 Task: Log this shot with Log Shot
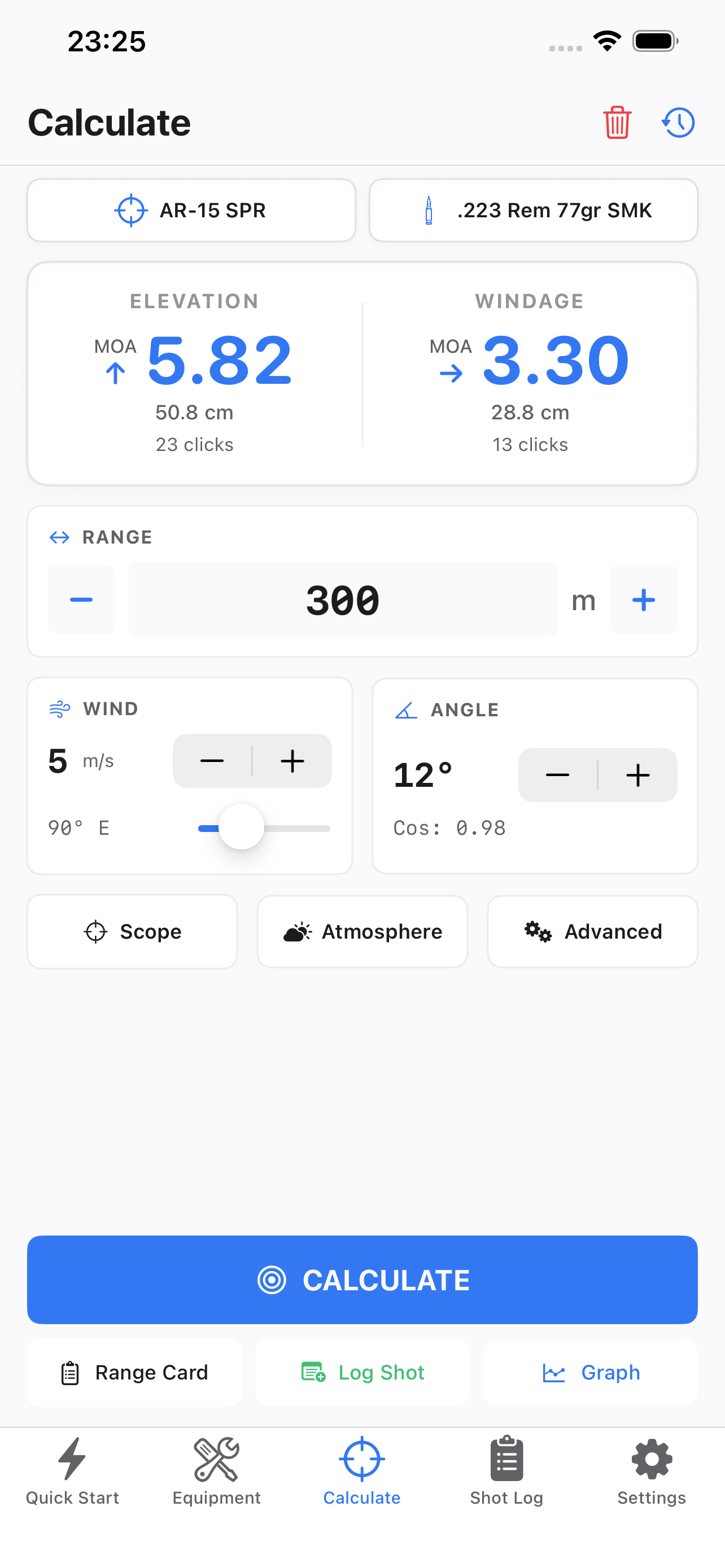coord(361,1372)
